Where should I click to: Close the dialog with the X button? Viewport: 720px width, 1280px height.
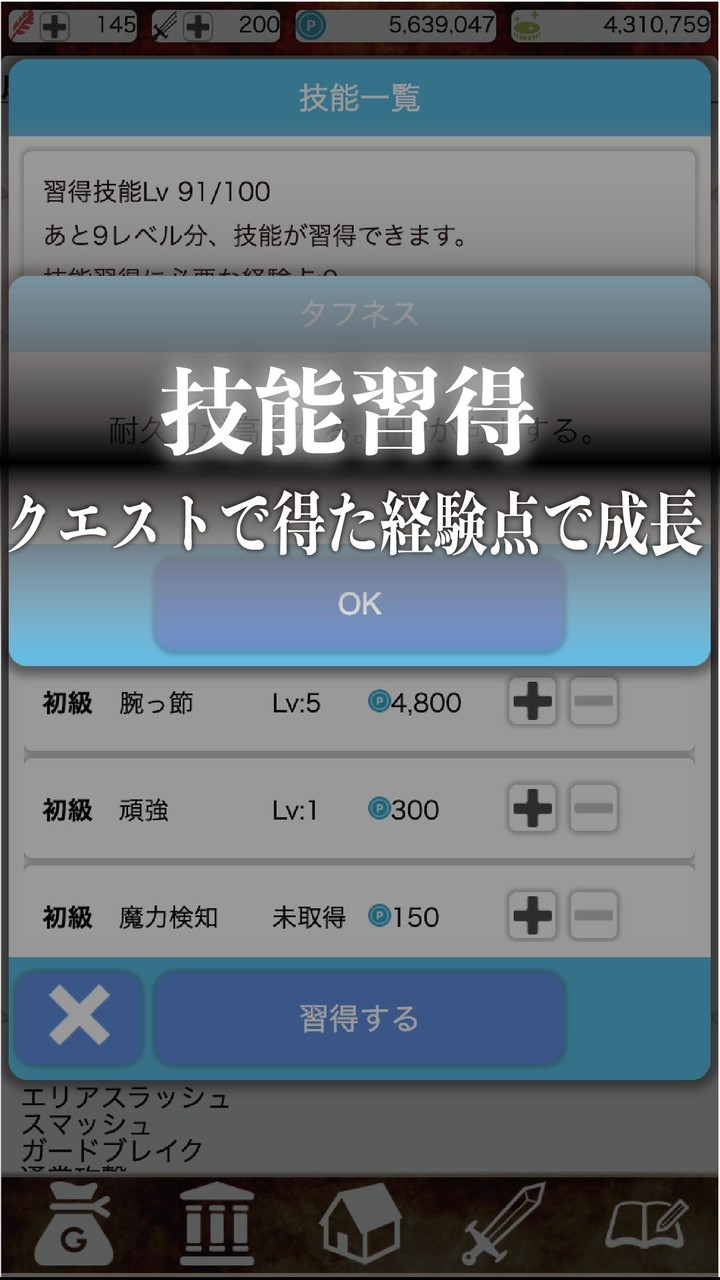[x=77, y=1015]
